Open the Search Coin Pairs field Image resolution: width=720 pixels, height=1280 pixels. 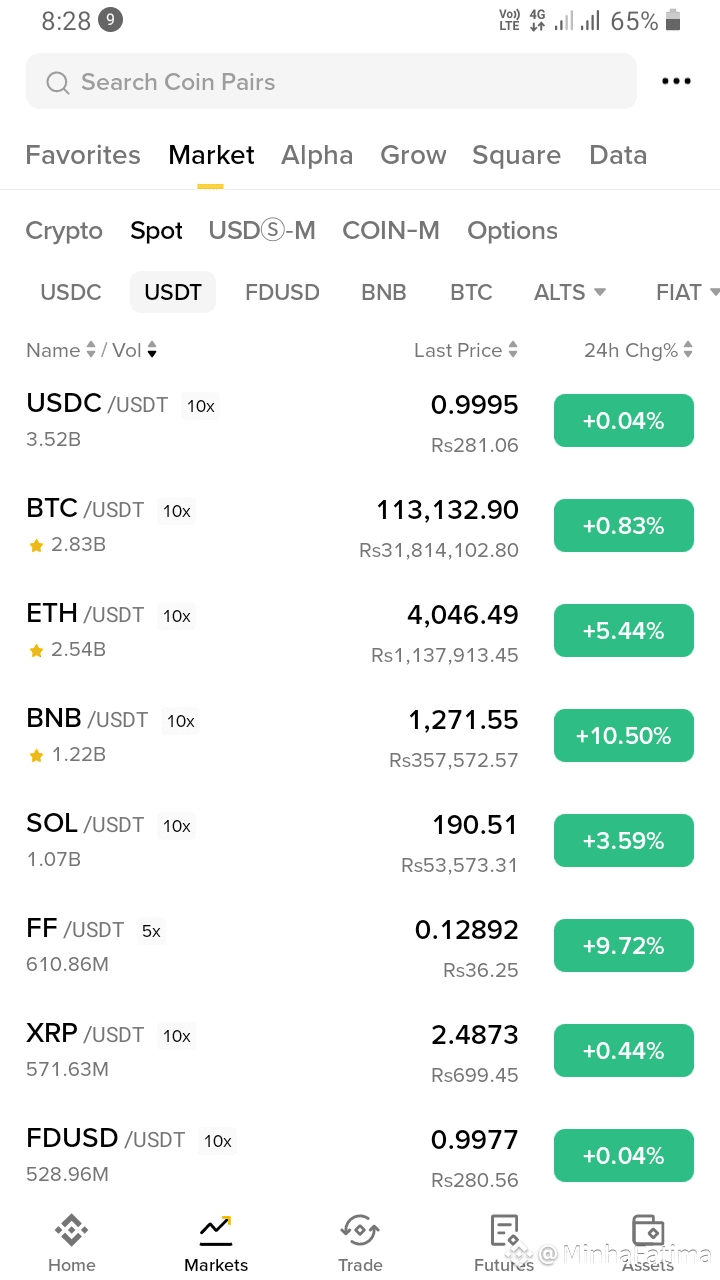(330, 82)
